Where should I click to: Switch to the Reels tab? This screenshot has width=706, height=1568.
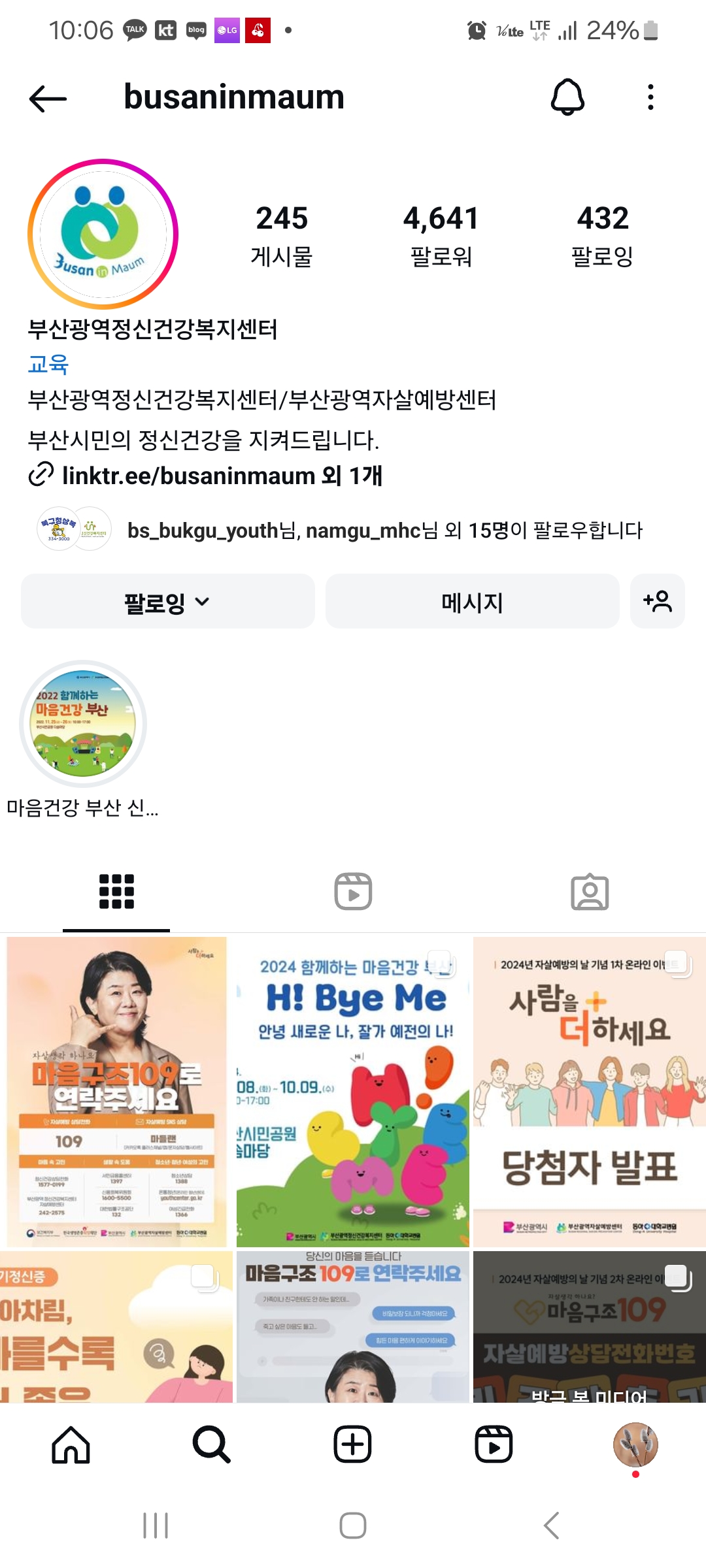[x=353, y=892]
